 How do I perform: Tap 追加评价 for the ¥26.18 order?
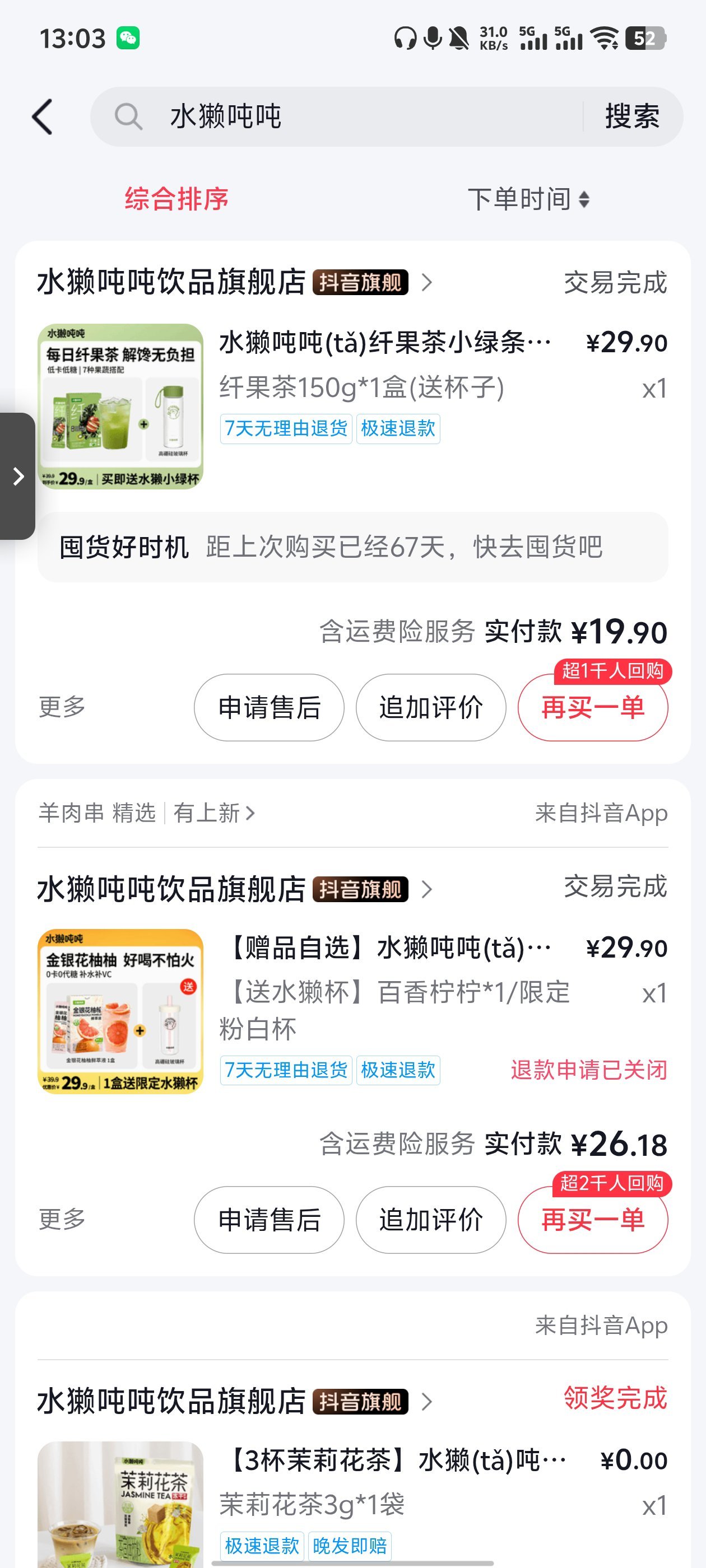431,1220
